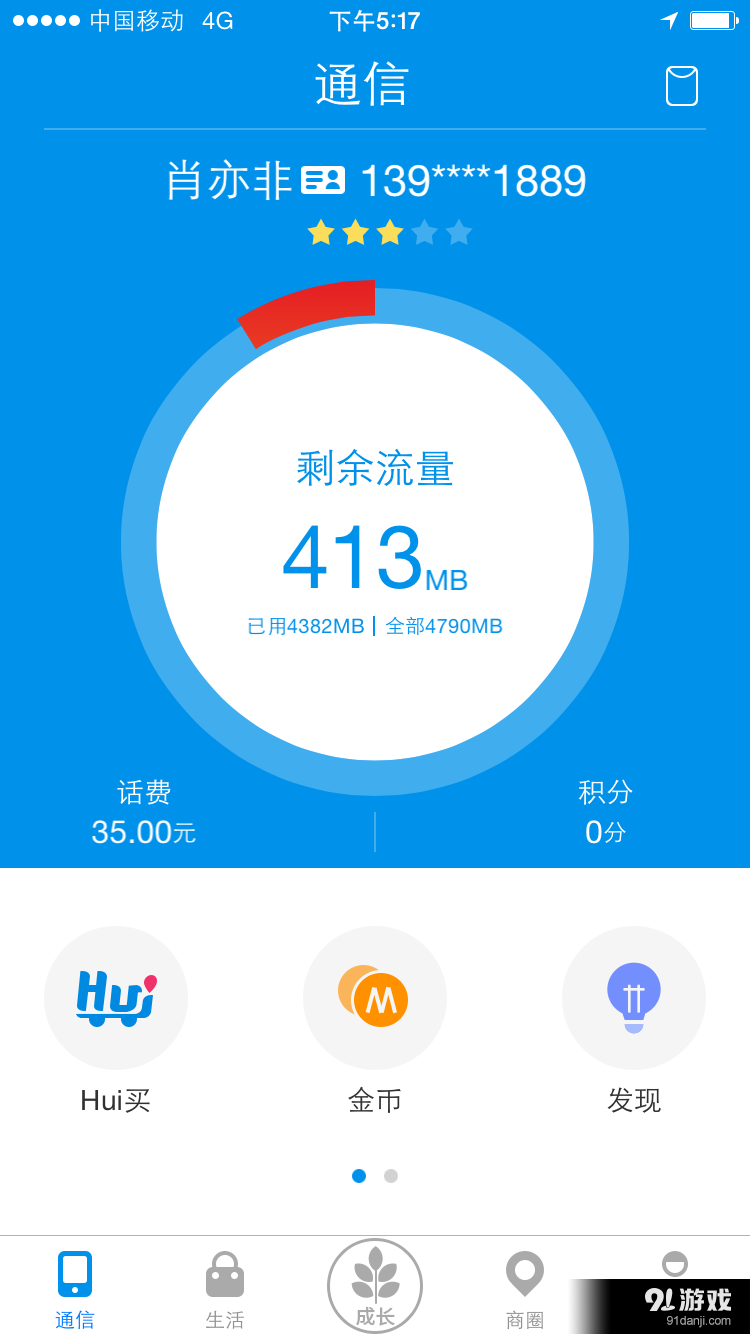Tap the ID card icon beside 肖亦非

click(x=324, y=180)
